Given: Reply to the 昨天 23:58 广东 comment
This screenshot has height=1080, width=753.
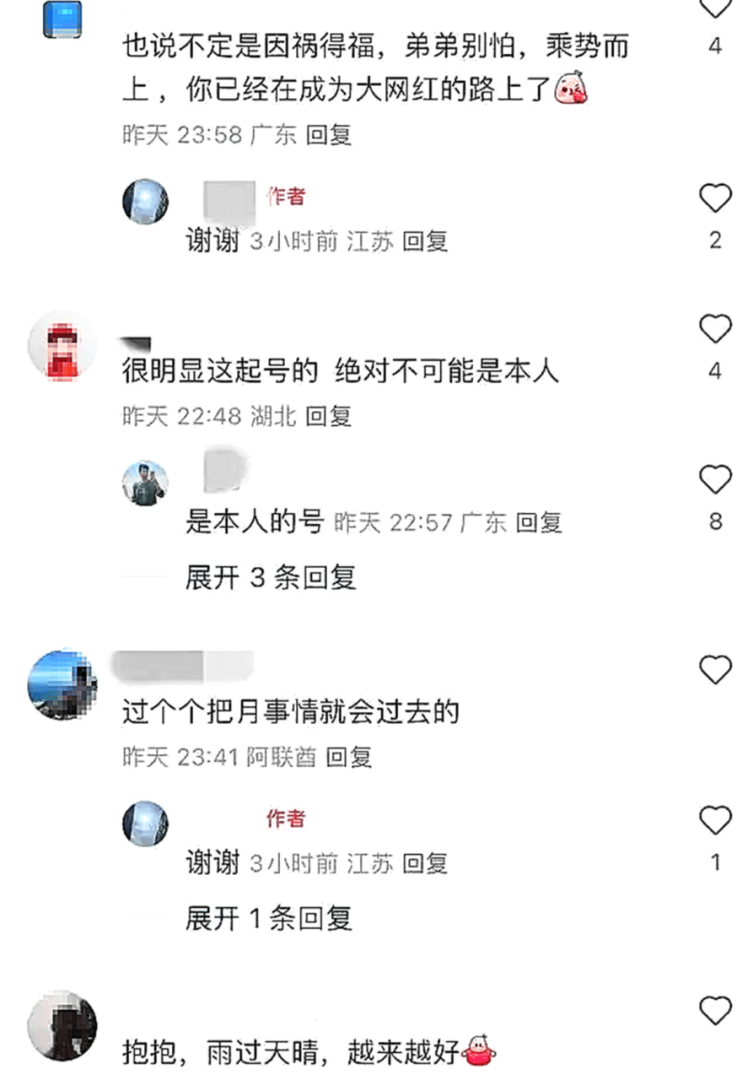Looking at the screenshot, I should click(x=328, y=135).
